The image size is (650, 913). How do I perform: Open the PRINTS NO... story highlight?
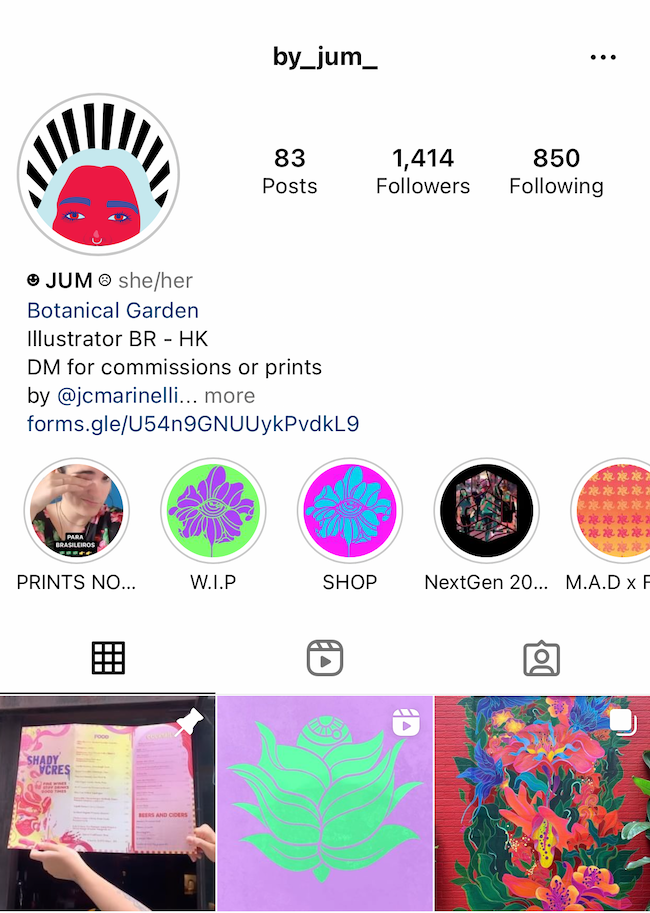point(77,512)
